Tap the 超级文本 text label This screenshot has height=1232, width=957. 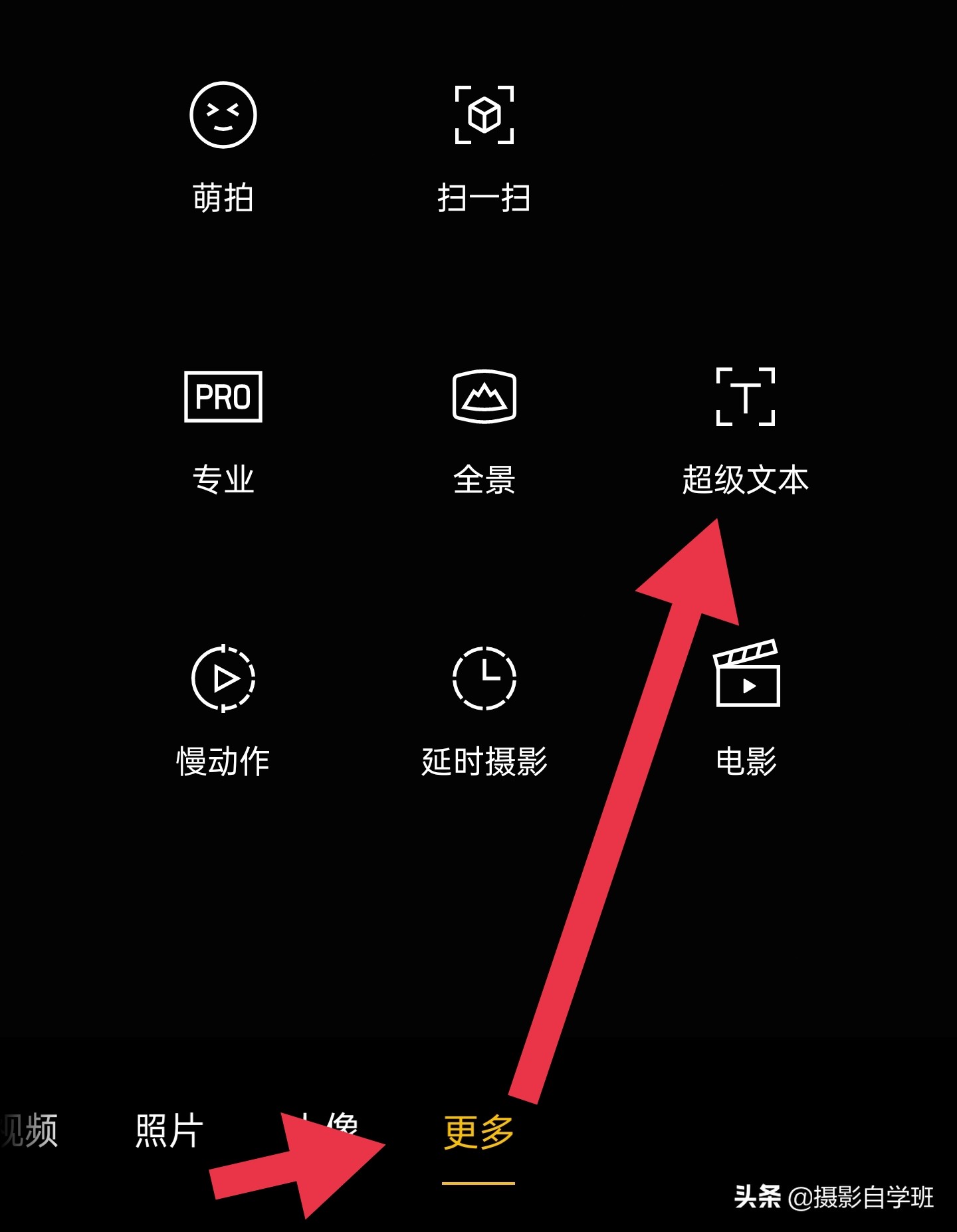[746, 480]
